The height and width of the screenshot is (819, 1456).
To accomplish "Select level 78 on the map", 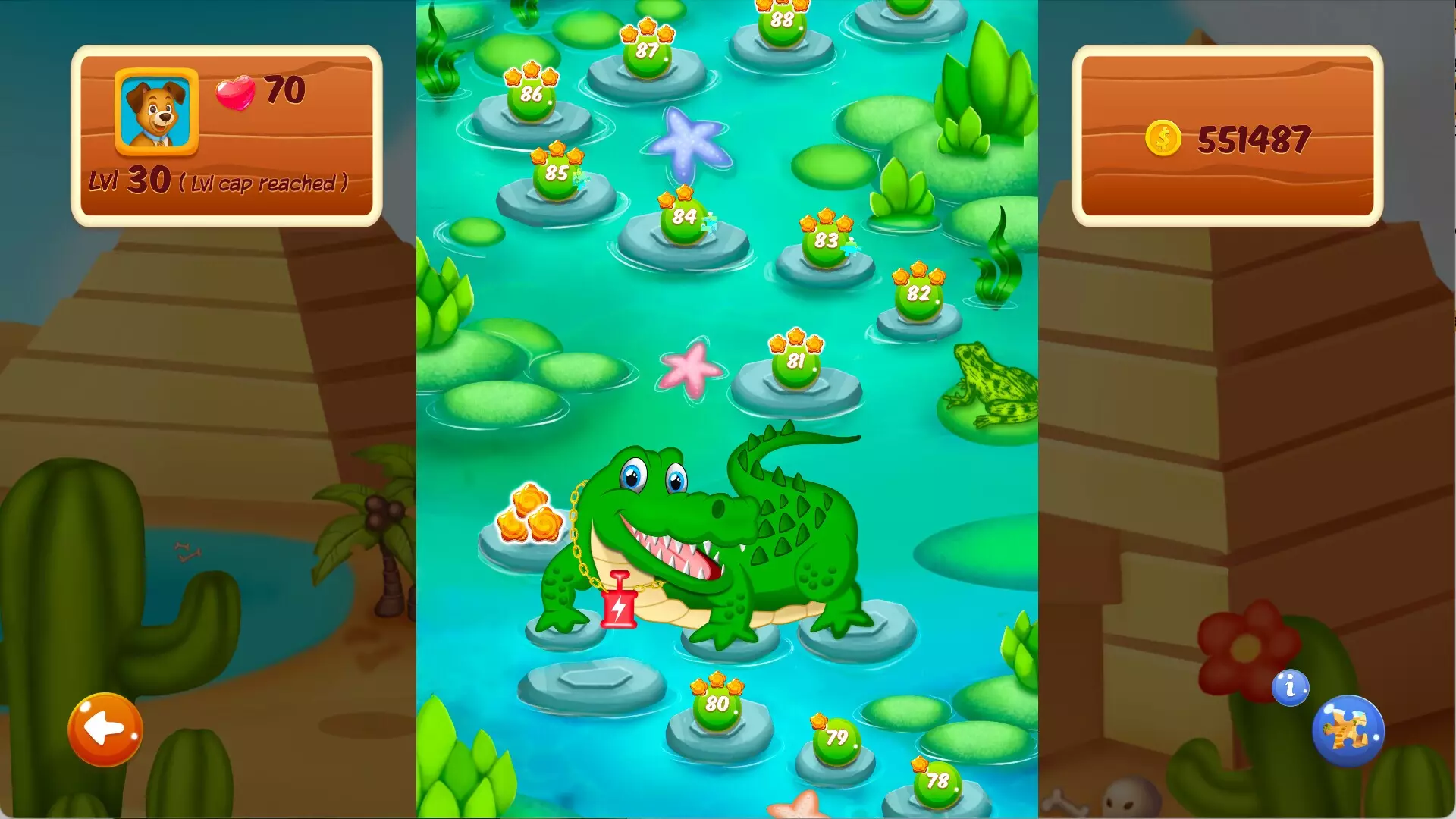I will click(x=937, y=782).
